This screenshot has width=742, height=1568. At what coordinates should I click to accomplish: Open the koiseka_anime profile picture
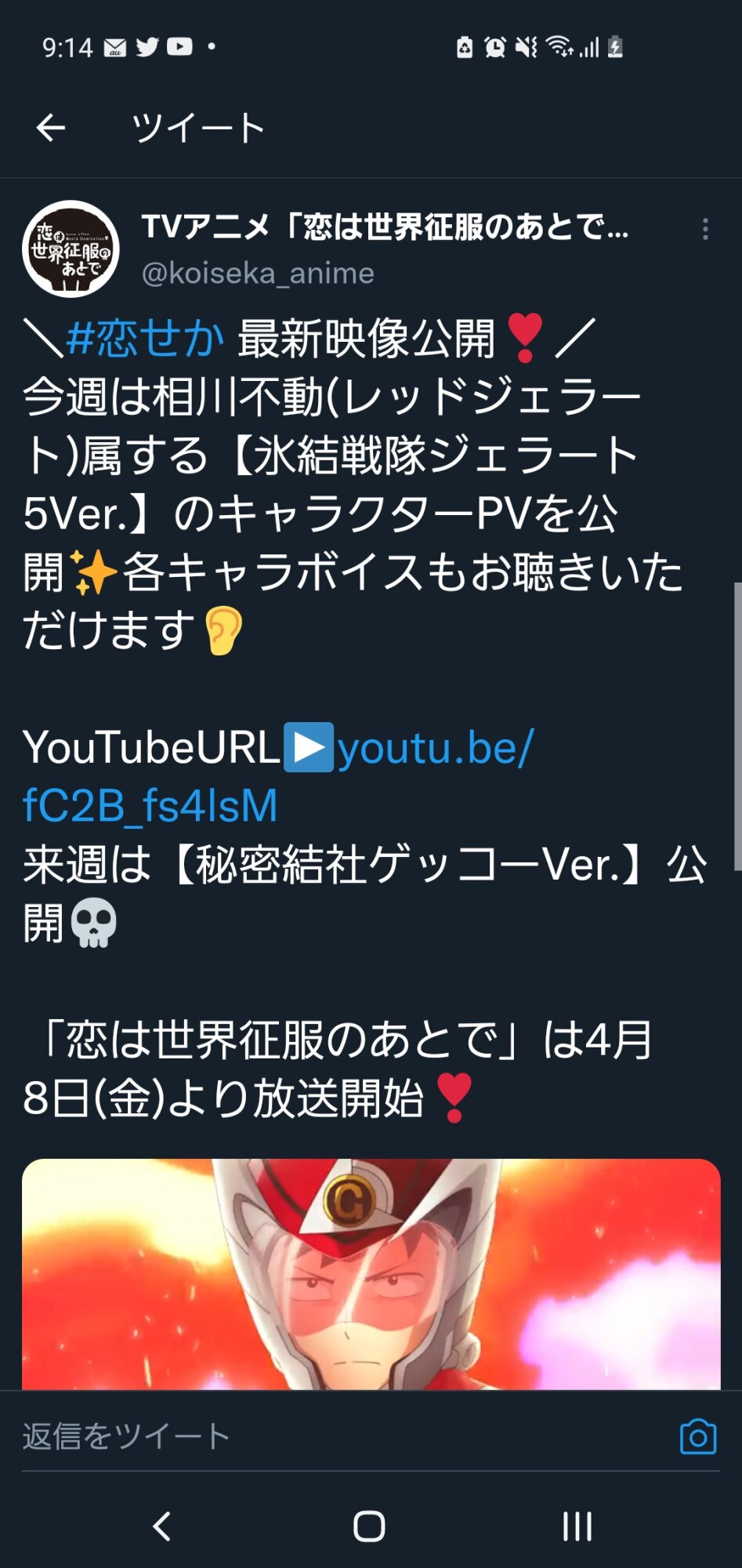(x=71, y=249)
